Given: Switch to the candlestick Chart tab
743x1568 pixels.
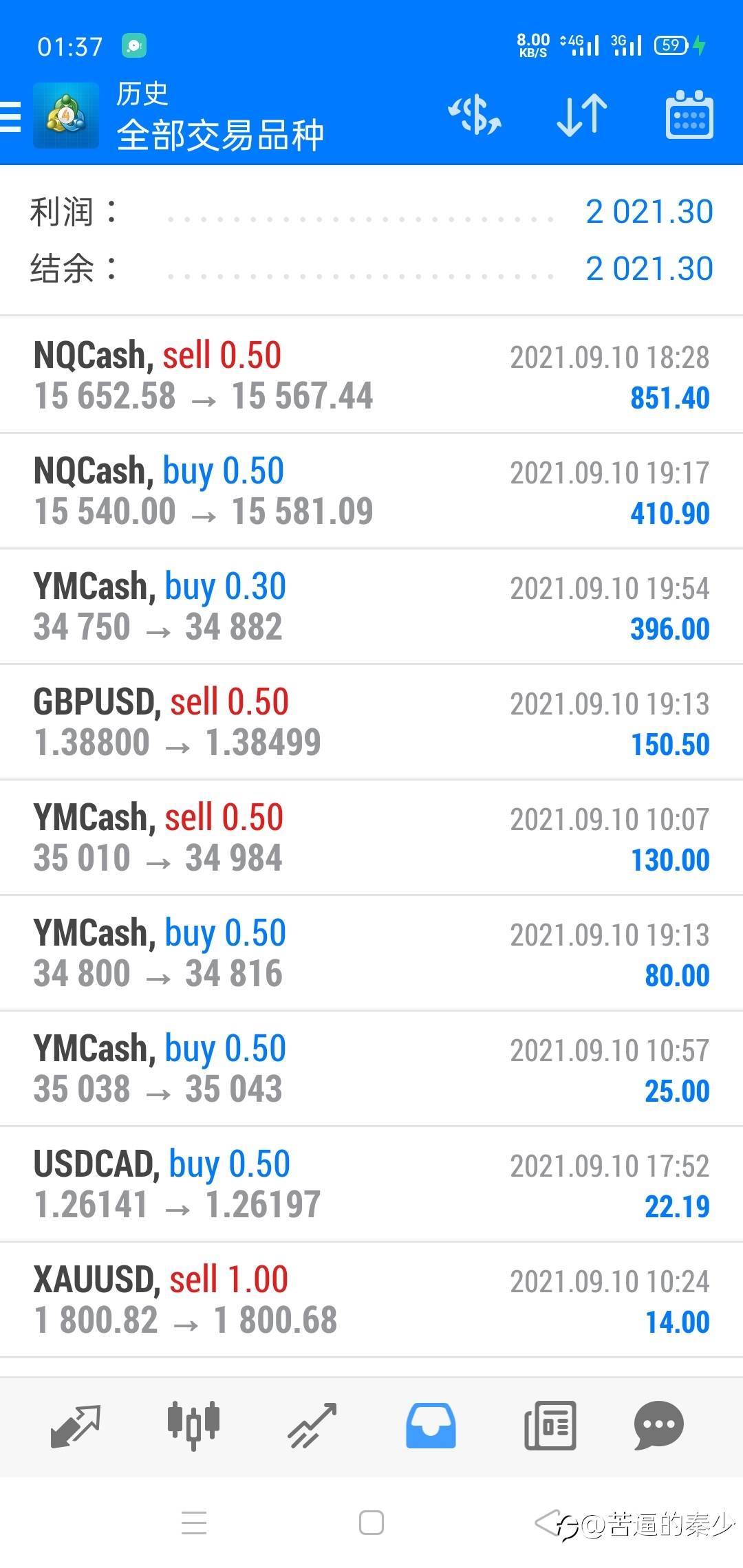Looking at the screenshot, I should 193,1425.
